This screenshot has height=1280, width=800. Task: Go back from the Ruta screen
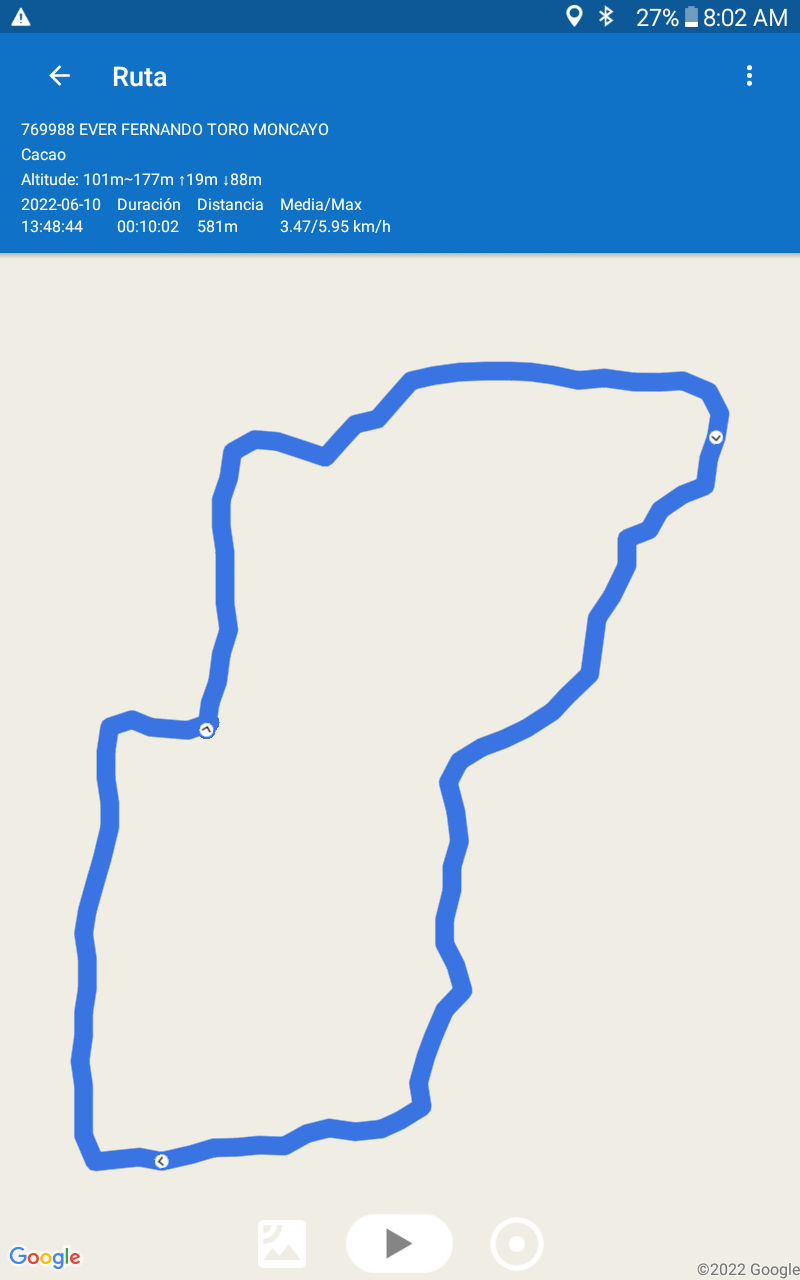click(x=60, y=76)
